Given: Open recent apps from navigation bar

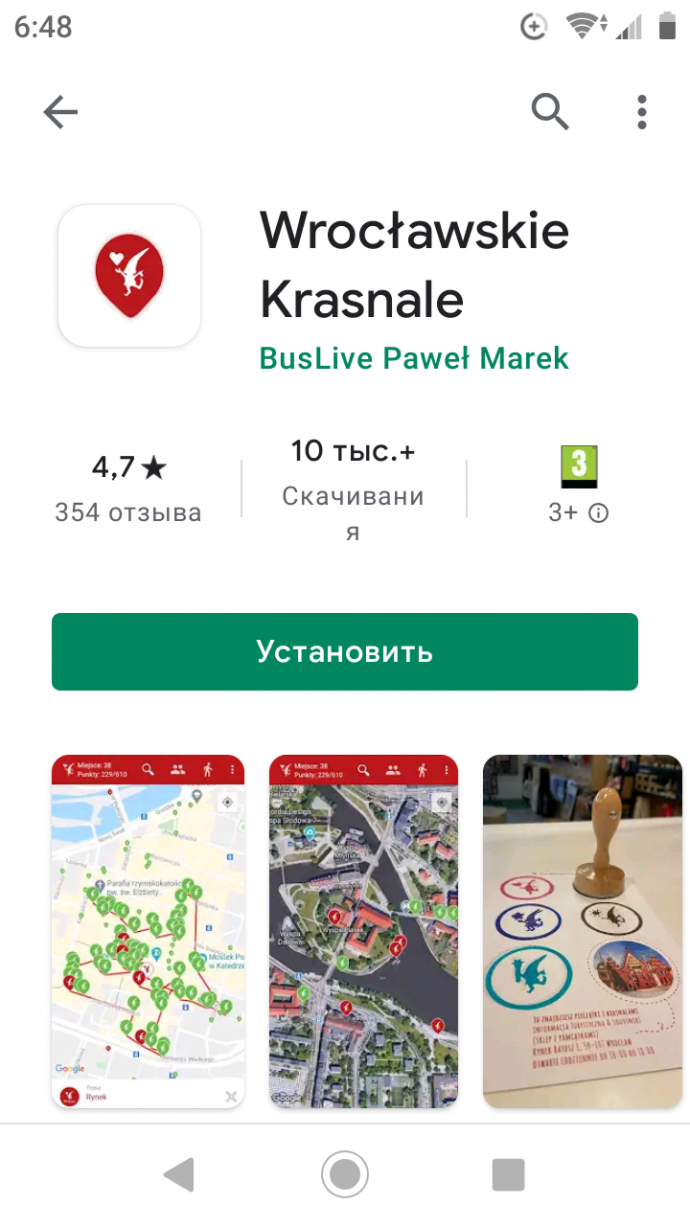Looking at the screenshot, I should 508,1174.
